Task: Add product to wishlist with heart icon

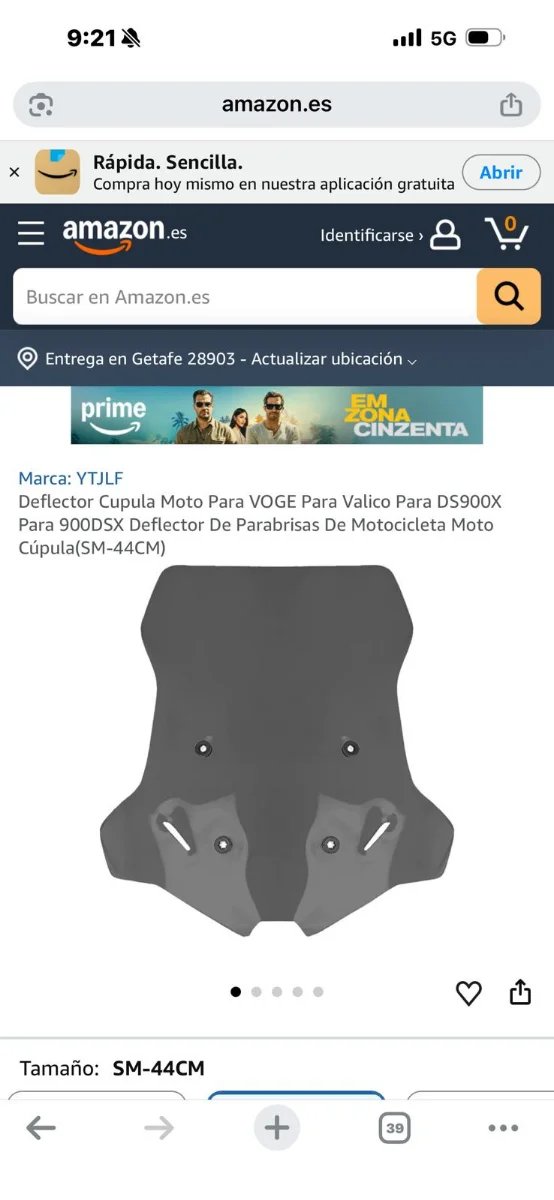Action: [468, 992]
